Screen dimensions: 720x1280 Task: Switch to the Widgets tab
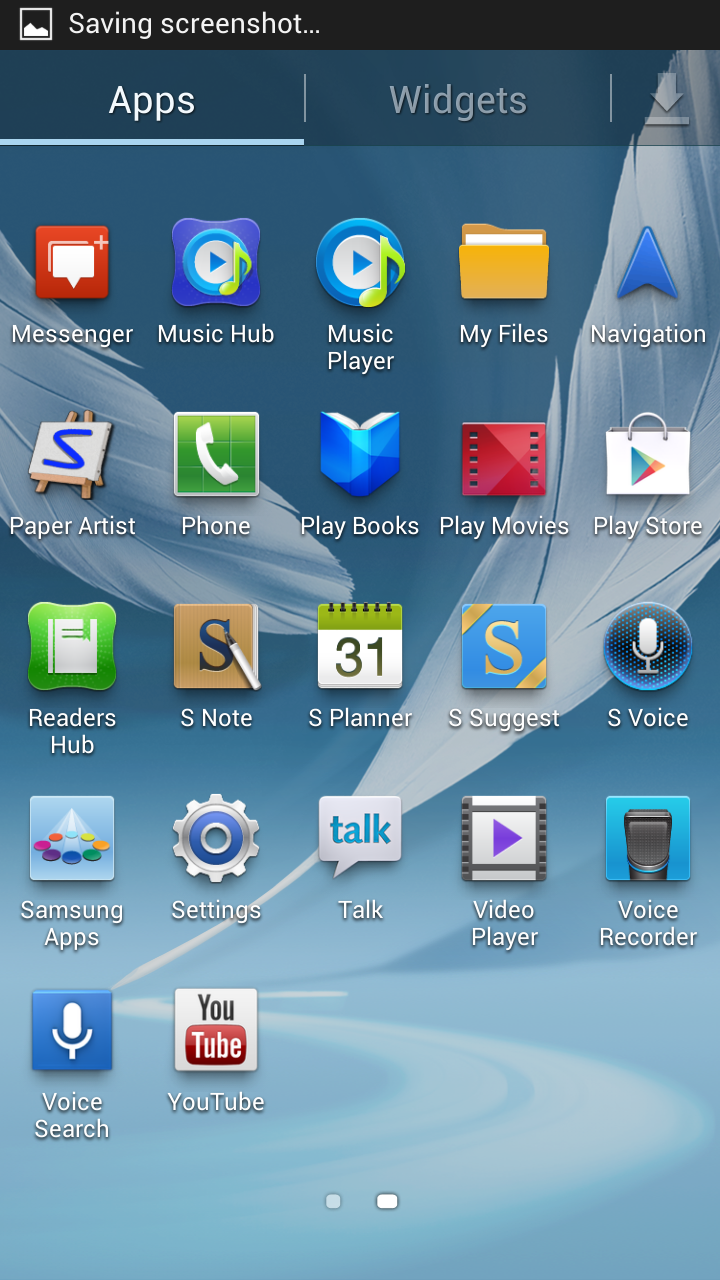coord(458,100)
